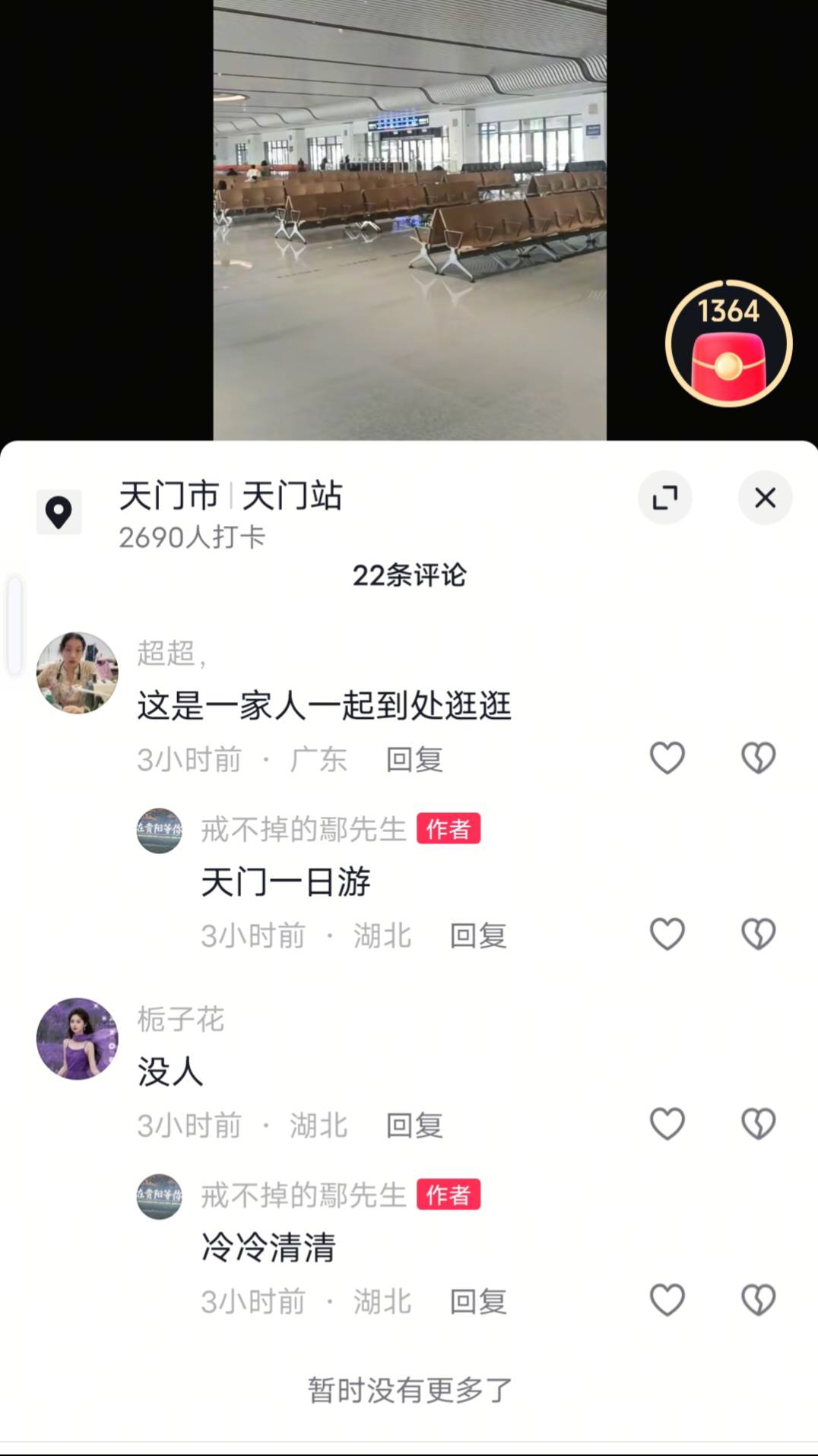Viewport: 818px width, 1456px height.
Task: Tap the video above the comments
Action: coord(409,220)
